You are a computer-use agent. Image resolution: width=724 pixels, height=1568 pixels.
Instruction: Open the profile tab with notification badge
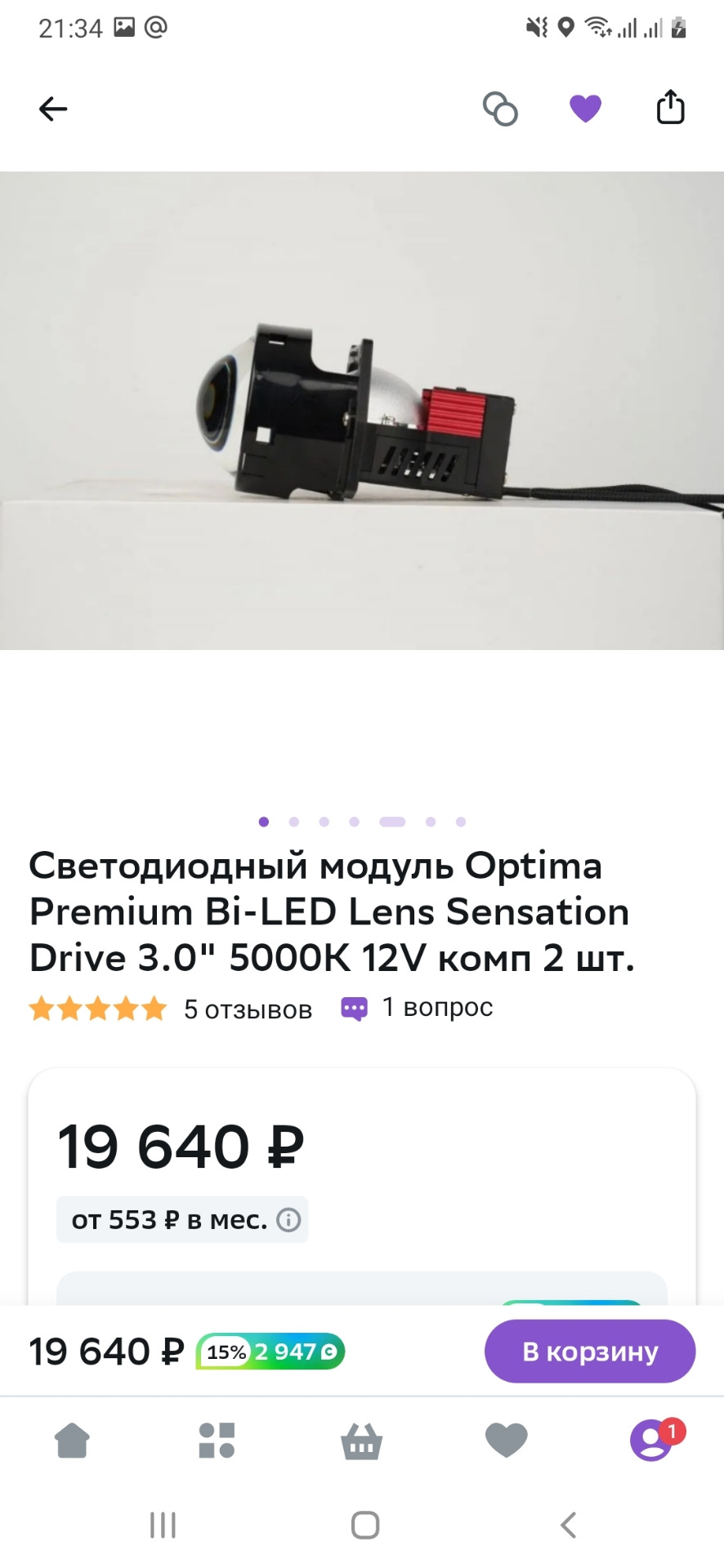click(x=651, y=1441)
